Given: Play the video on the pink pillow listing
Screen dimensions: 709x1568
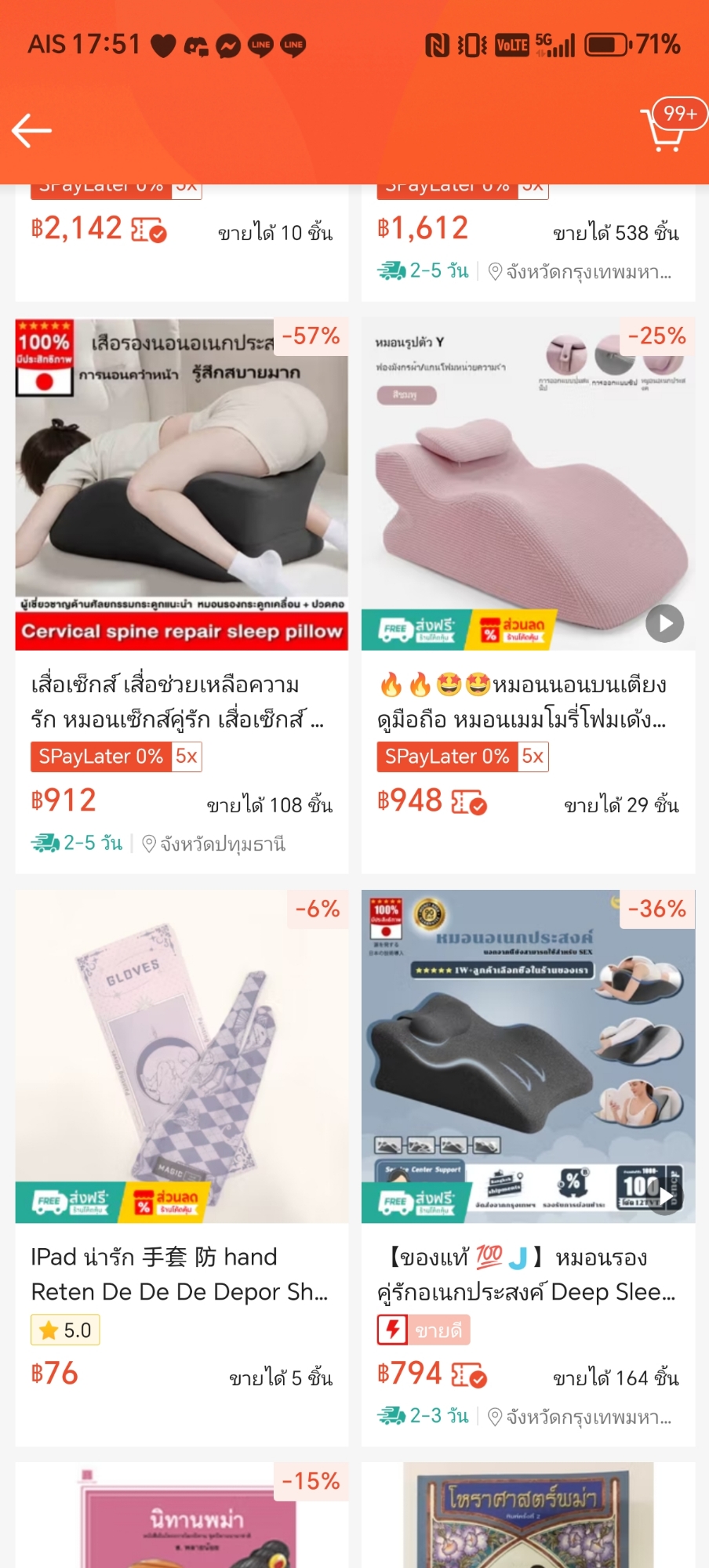Looking at the screenshot, I should click(664, 623).
